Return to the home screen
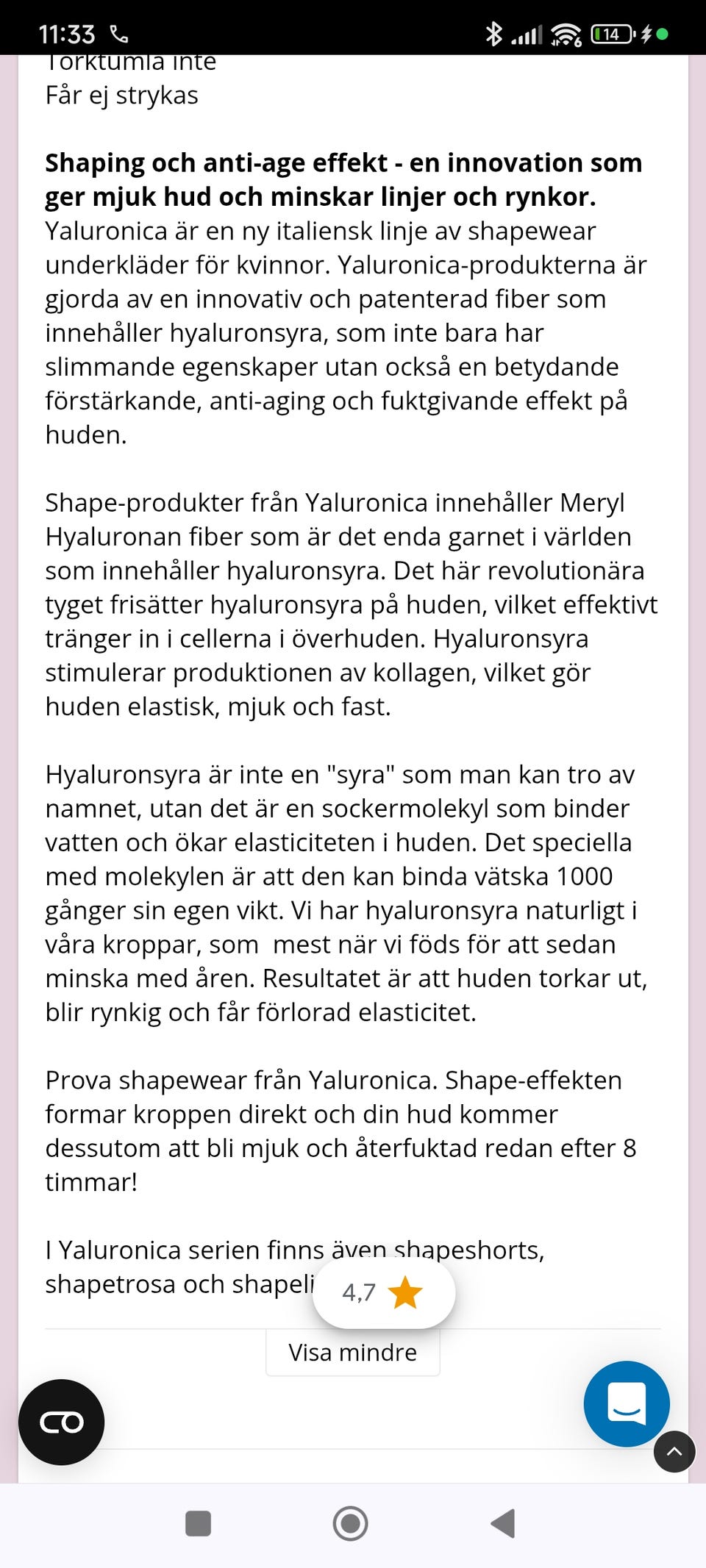Screen dimensions: 706x1568 click(x=351, y=1523)
